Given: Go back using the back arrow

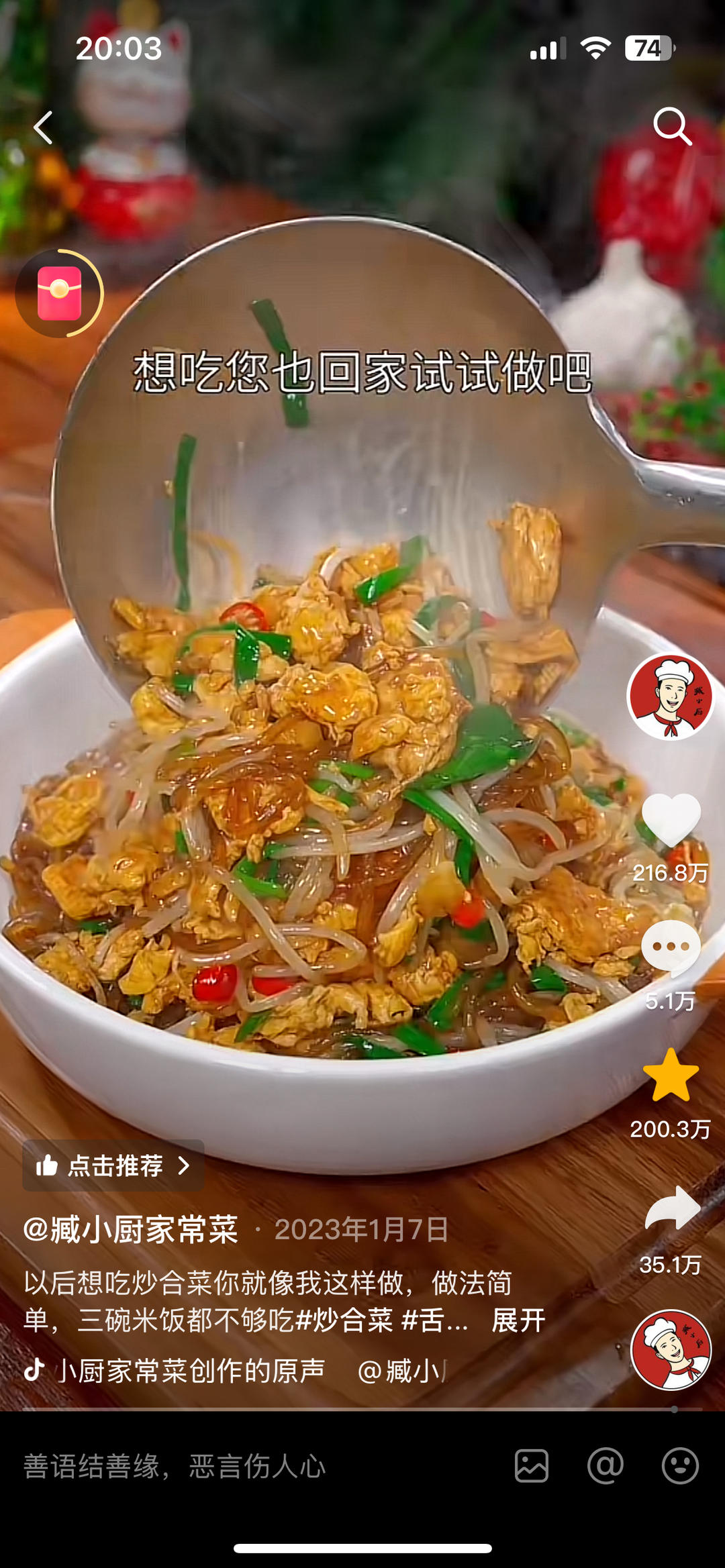Looking at the screenshot, I should (44, 127).
